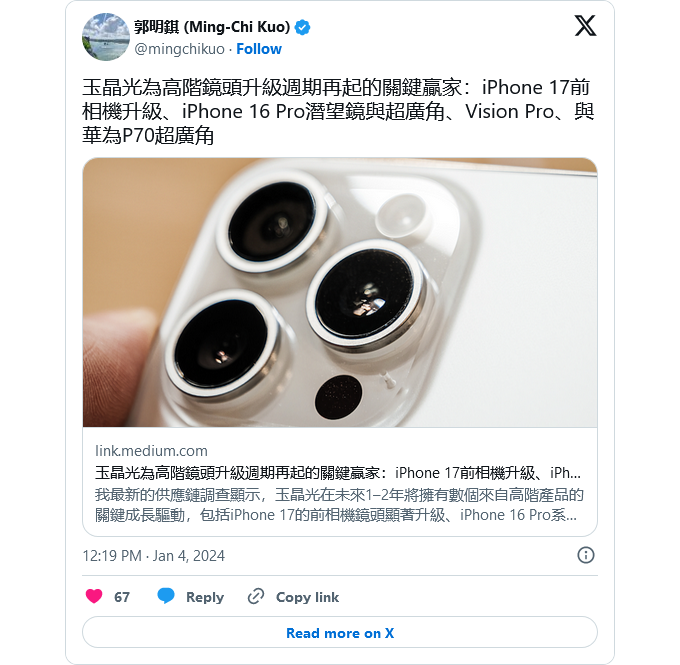This screenshot has width=680, height=665.
Task: Open Ming-Chi Kuo's profile avatar
Action: point(103,37)
